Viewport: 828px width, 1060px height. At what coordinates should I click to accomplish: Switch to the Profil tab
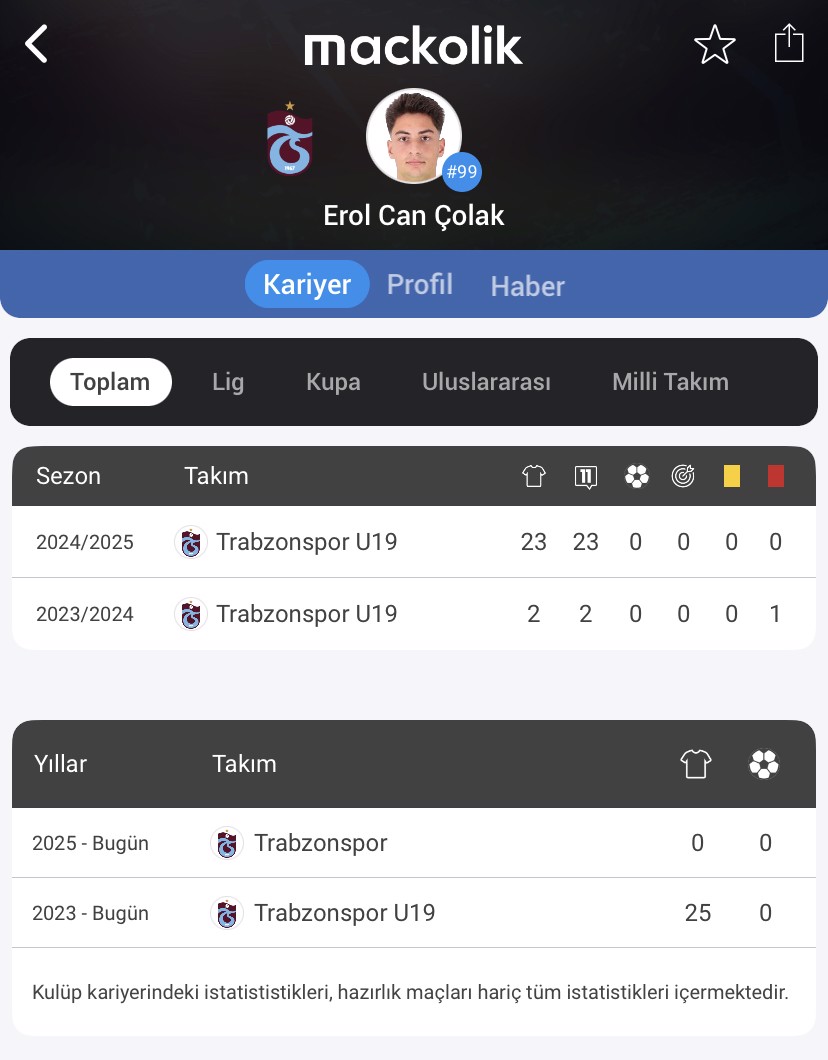[420, 285]
